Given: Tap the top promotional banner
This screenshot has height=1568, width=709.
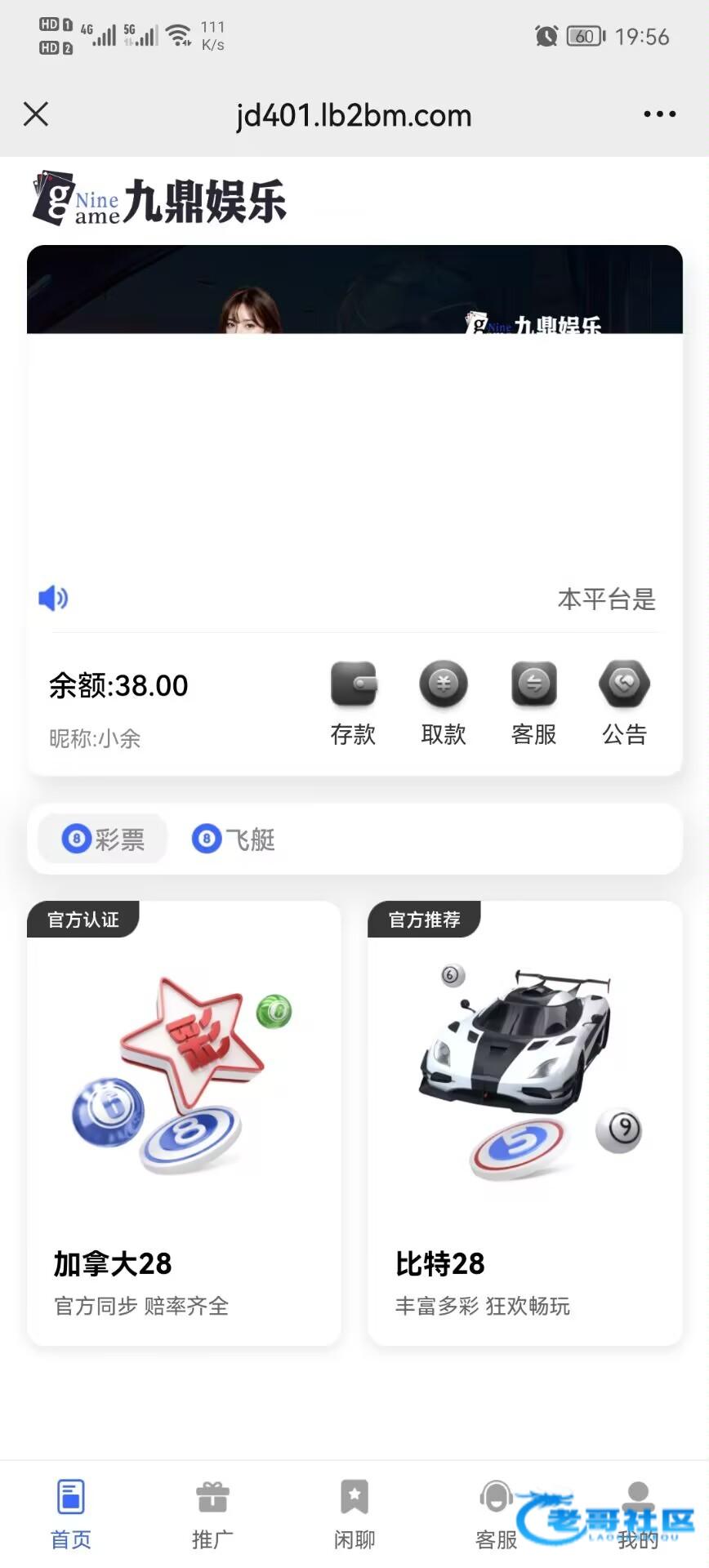Looking at the screenshot, I should click(x=354, y=290).
